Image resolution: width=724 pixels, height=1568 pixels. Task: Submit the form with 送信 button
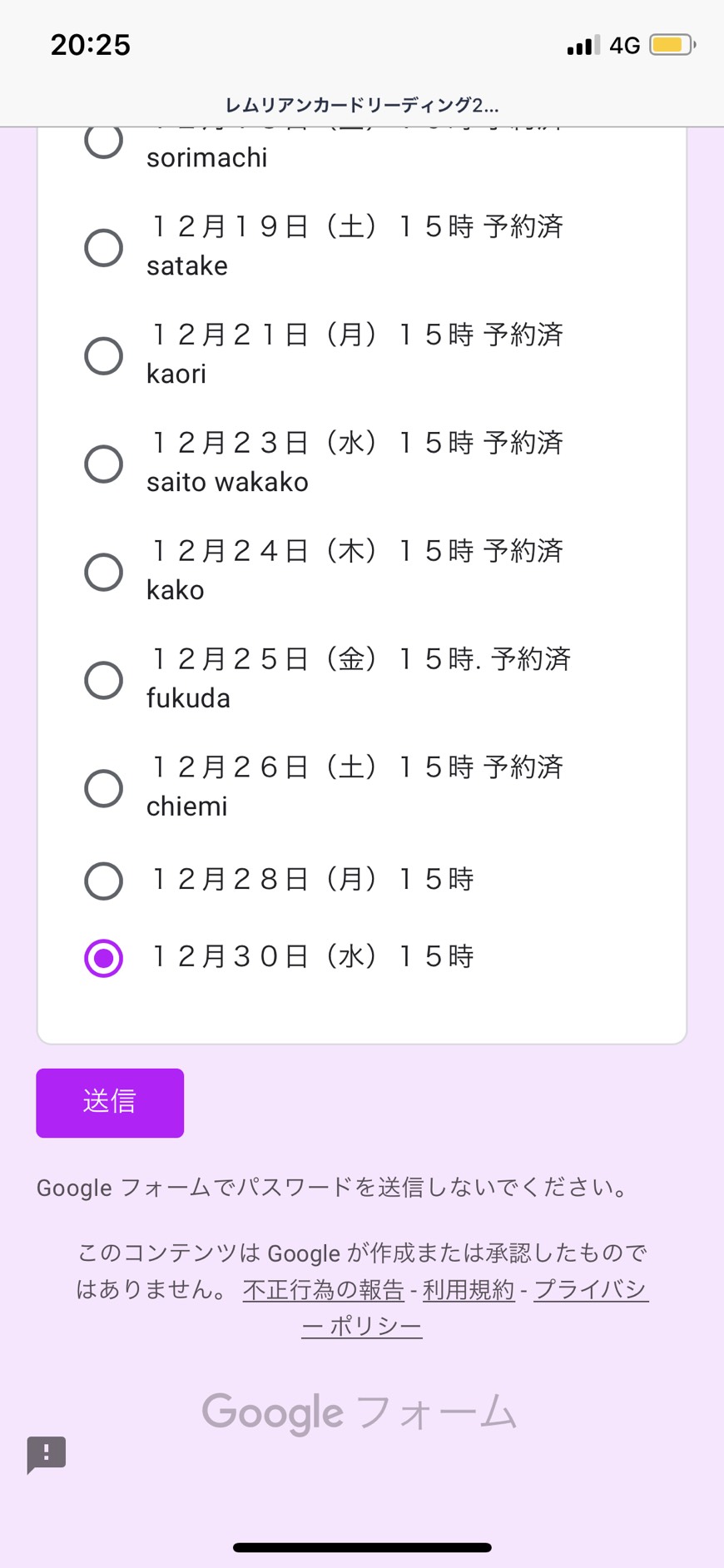click(110, 1103)
